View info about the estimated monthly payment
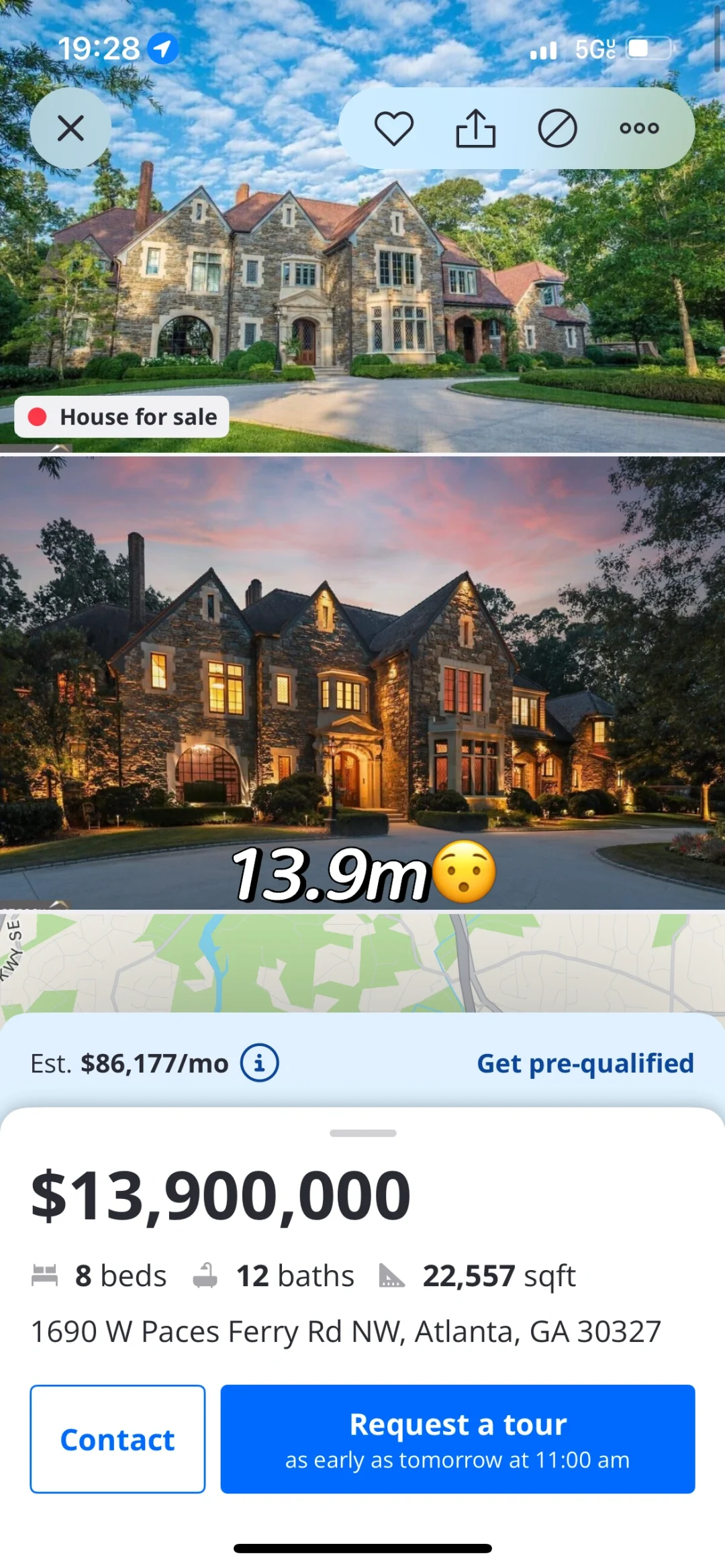 pos(260,1063)
